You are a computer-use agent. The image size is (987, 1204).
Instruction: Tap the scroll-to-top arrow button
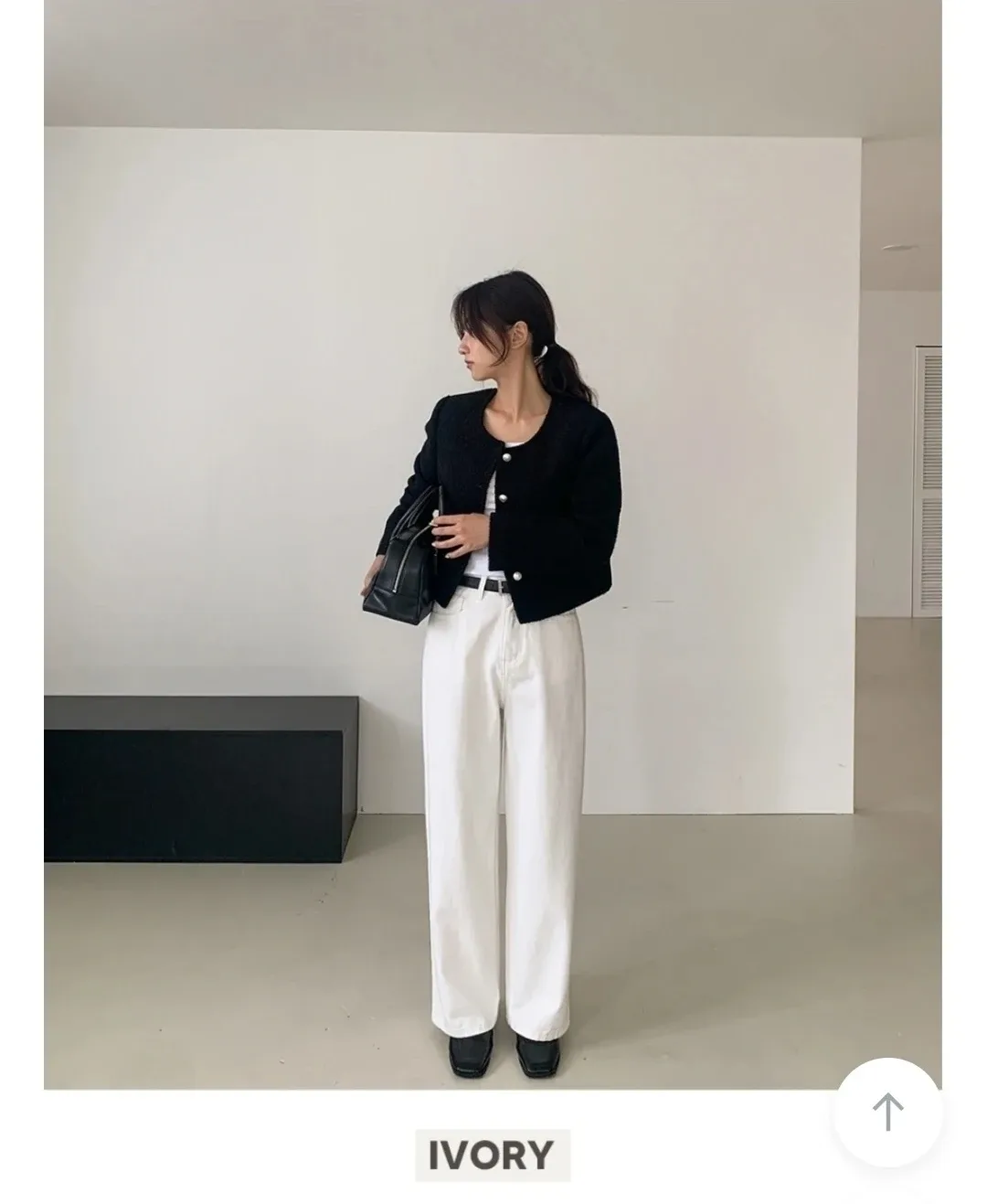coord(887,1112)
